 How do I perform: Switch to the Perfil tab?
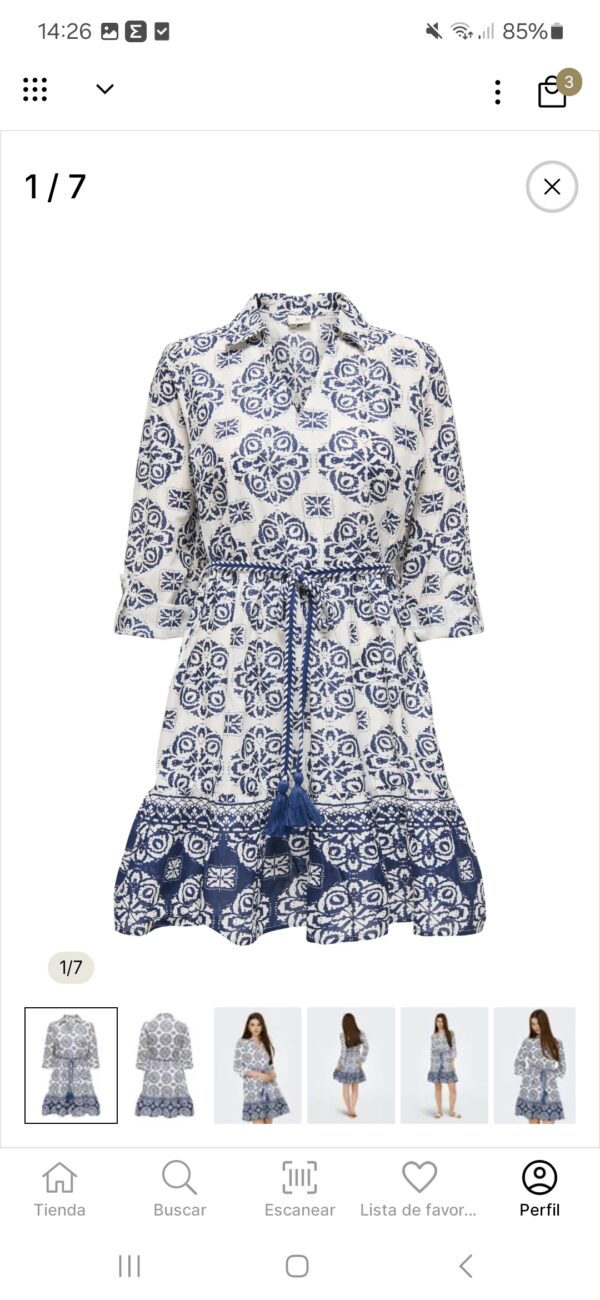539,1189
